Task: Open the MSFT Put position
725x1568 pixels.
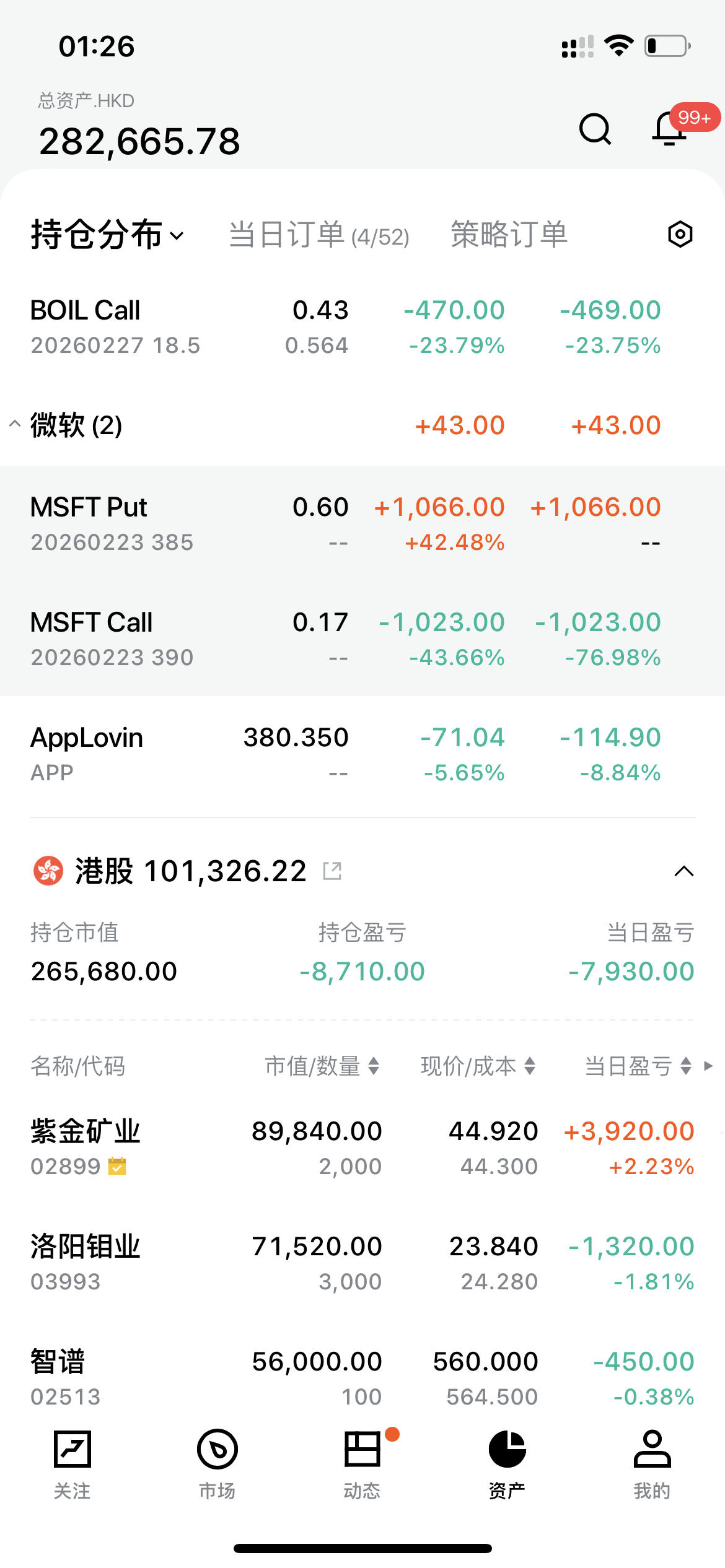Action: [186, 524]
